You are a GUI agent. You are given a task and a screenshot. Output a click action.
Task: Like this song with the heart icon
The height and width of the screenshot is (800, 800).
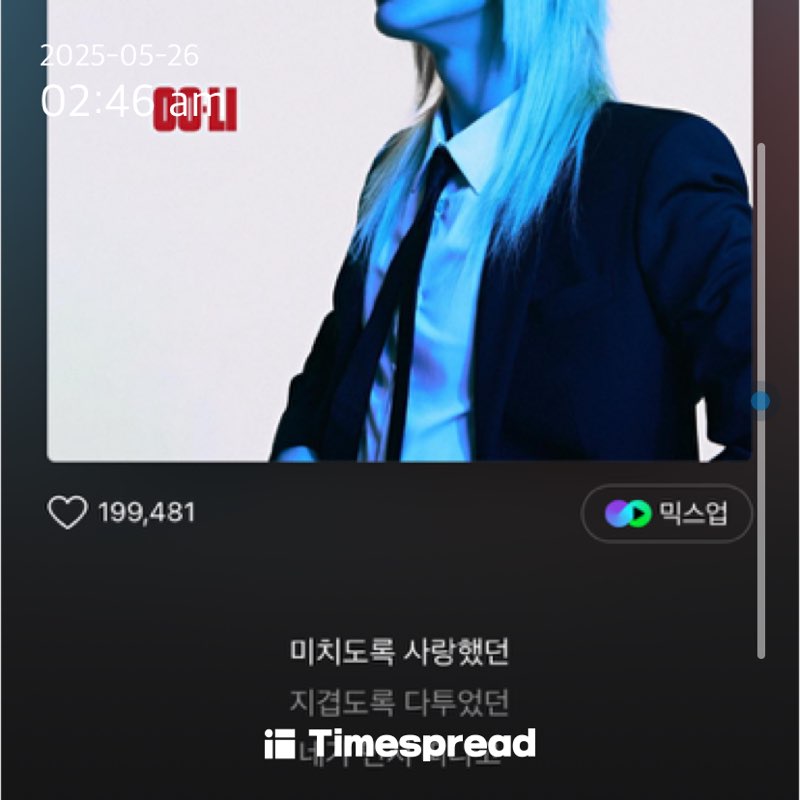click(68, 514)
